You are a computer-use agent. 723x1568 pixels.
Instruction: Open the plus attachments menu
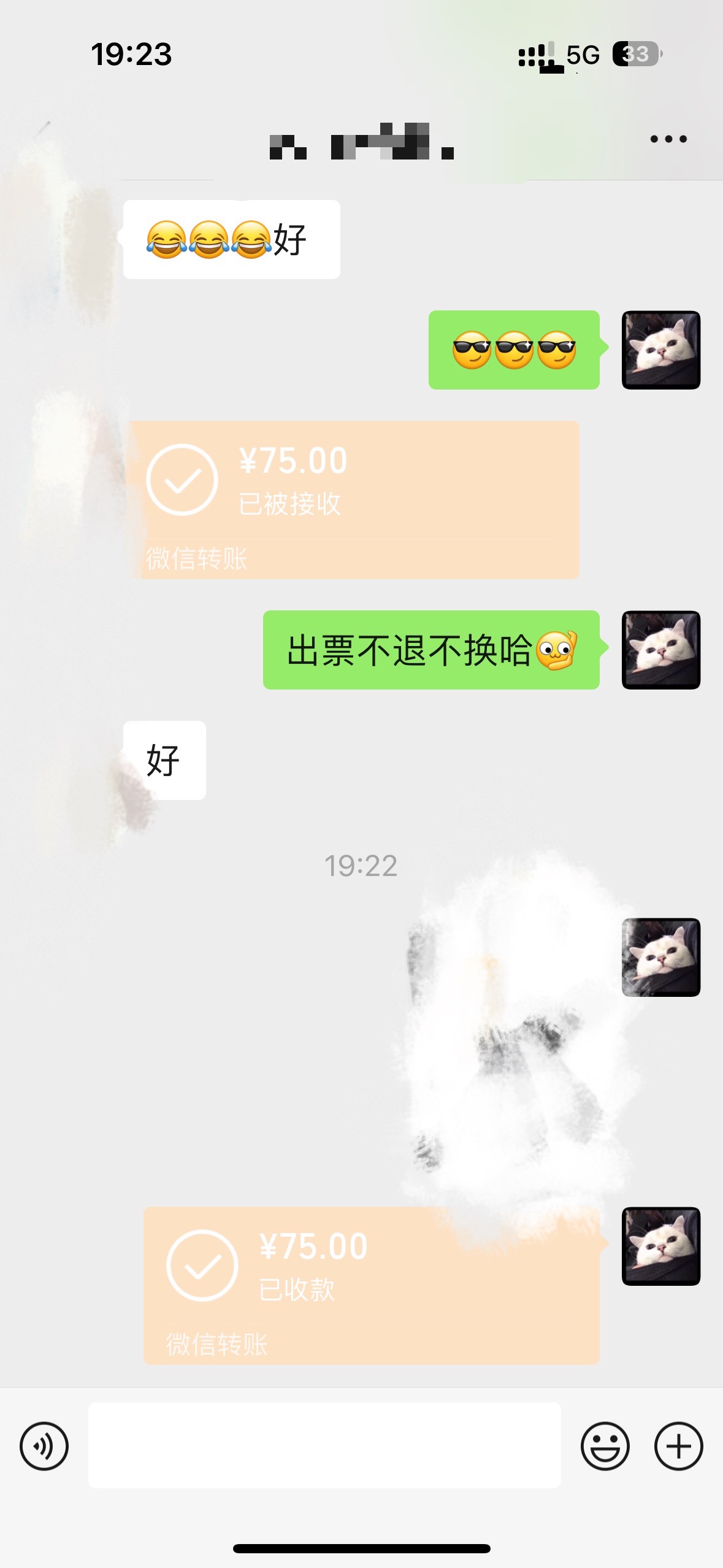click(678, 1446)
